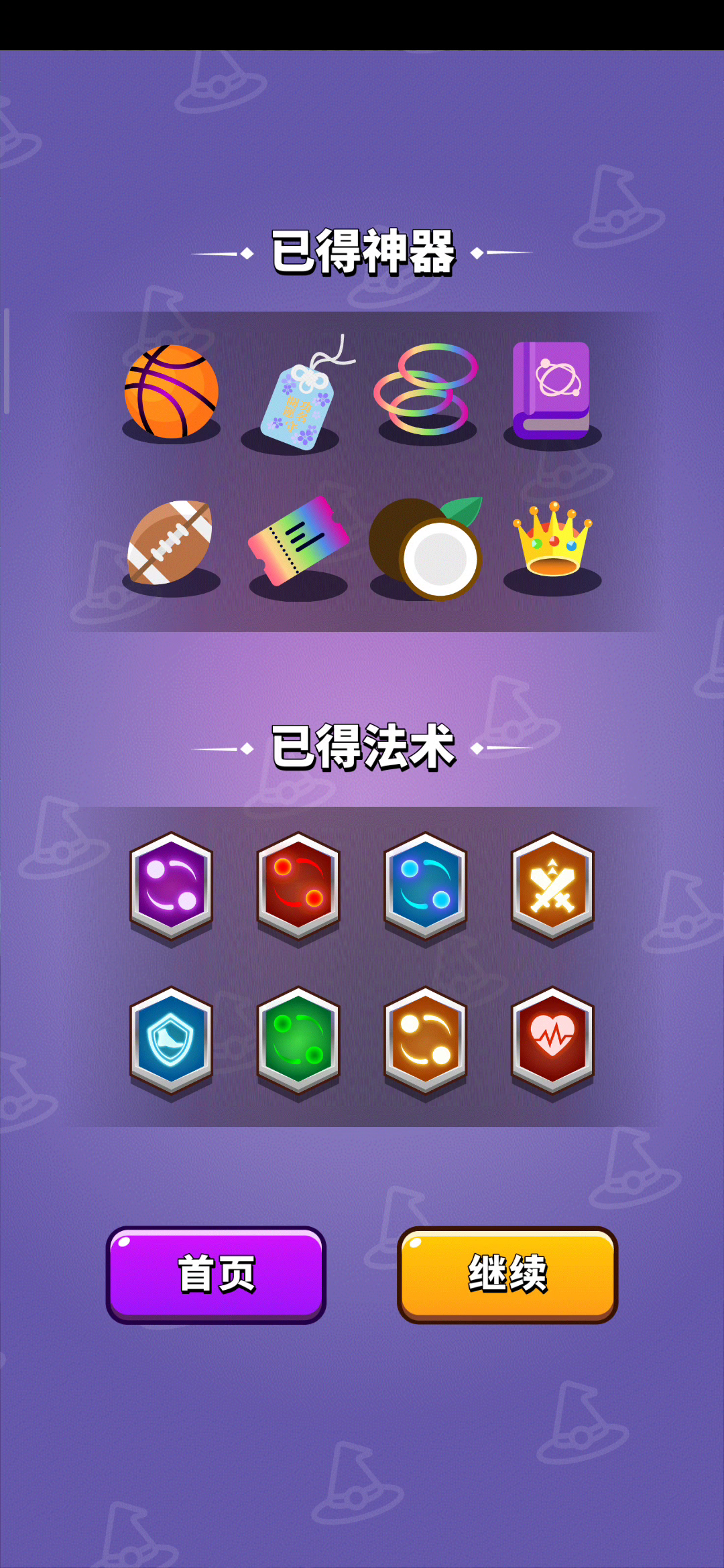Select the purple spellbook artifact
The height and width of the screenshot is (1568, 724).
[551, 391]
